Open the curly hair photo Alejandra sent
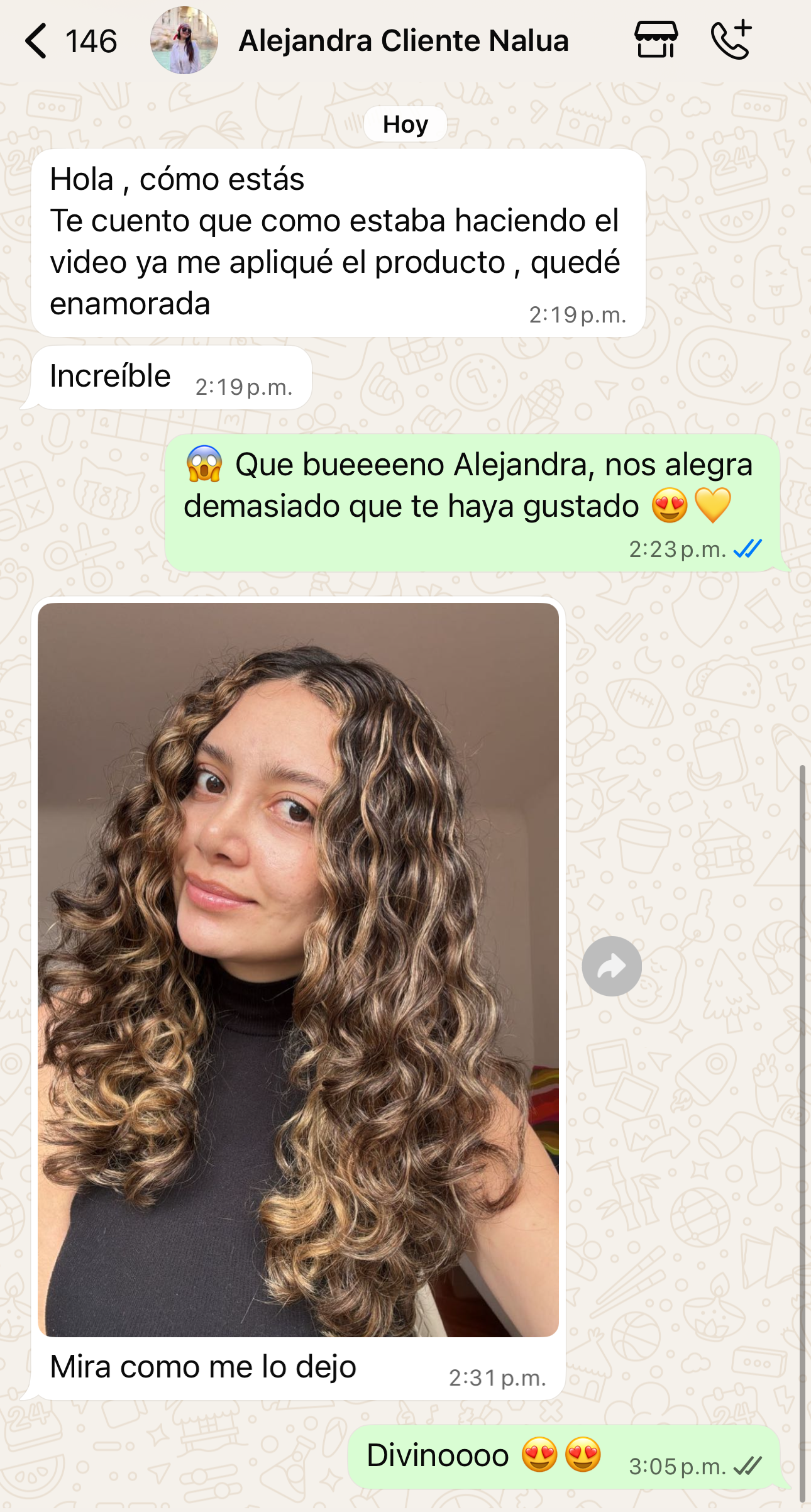 [298, 968]
